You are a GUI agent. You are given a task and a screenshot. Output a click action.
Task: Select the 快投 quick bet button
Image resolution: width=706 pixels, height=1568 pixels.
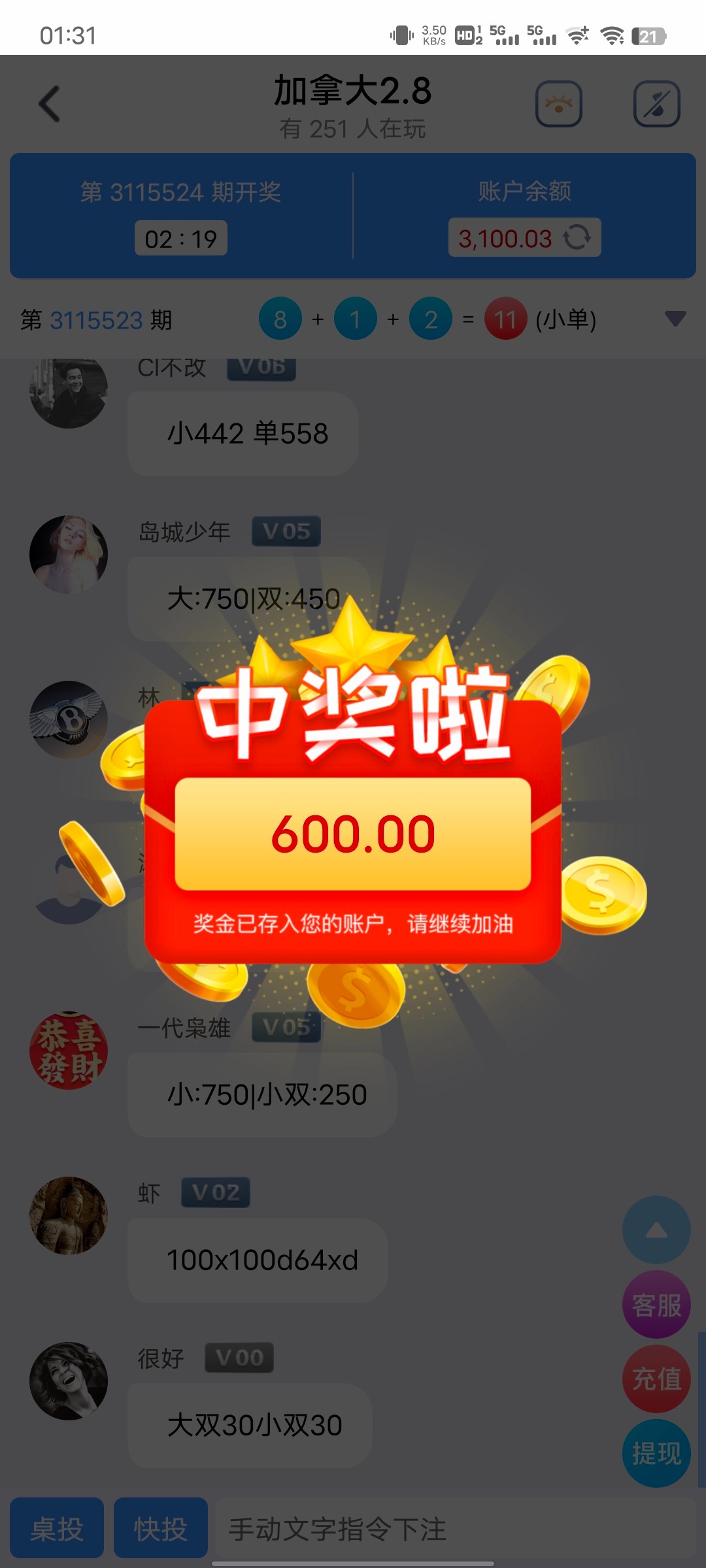(161, 1529)
